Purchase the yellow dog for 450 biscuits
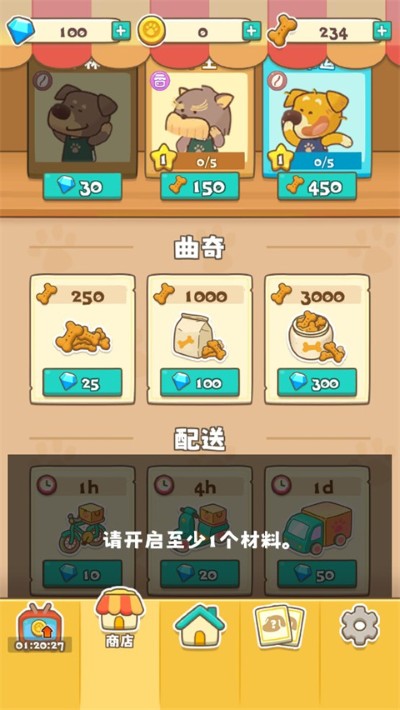This screenshot has height=710, width=400. pos(317,186)
